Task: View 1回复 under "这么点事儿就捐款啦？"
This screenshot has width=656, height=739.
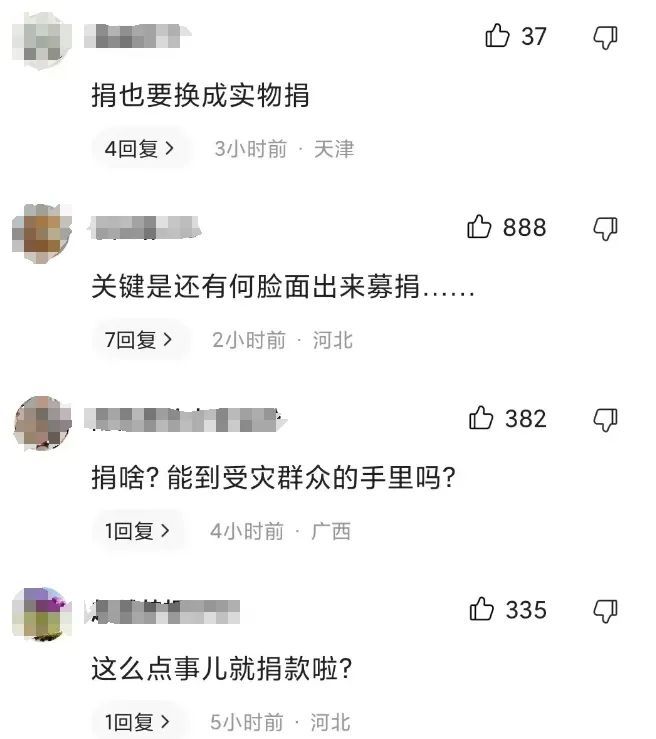Action: (x=138, y=721)
